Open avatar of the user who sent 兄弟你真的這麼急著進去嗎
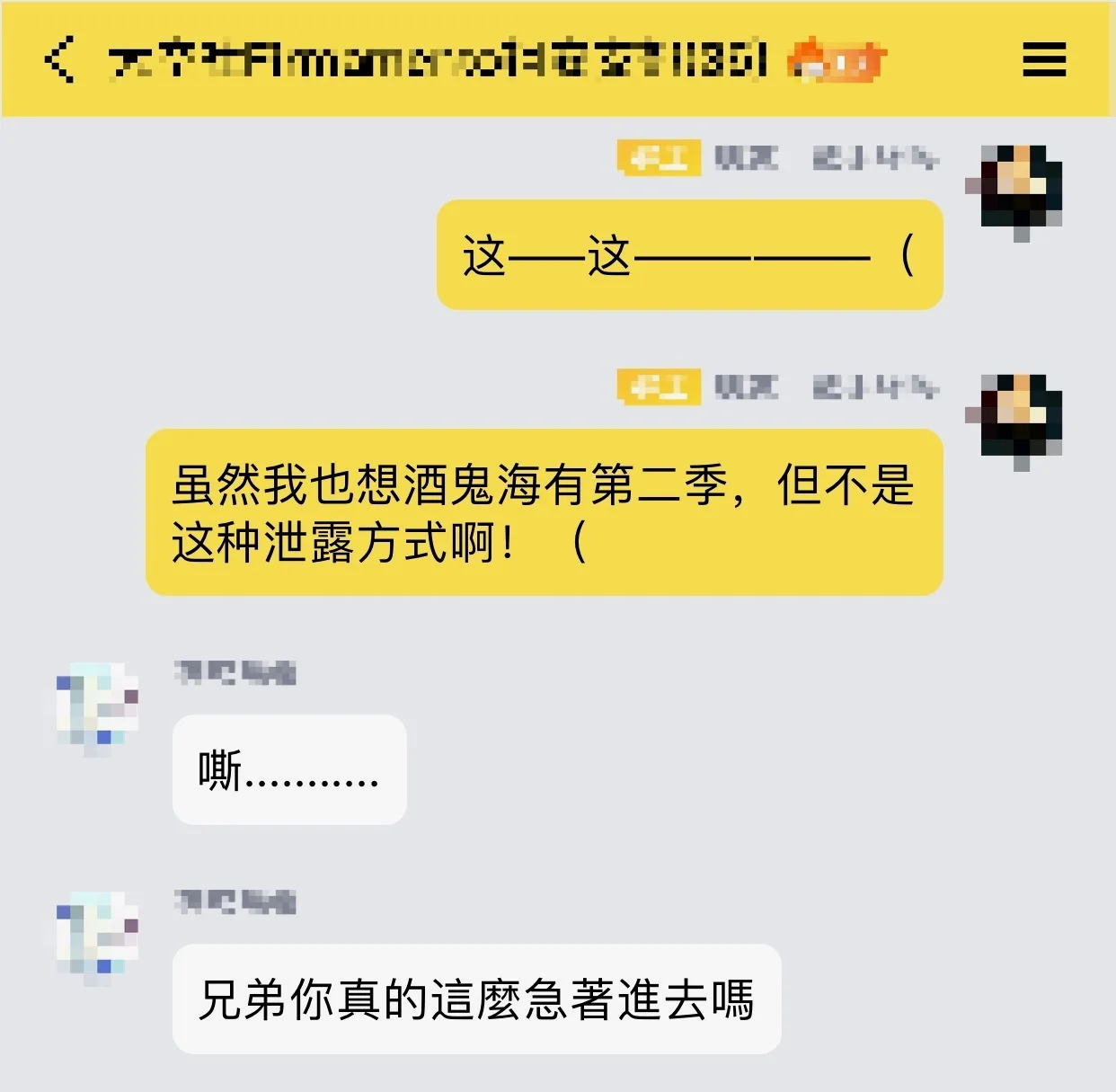Image resolution: width=1116 pixels, height=1092 pixels. click(96, 934)
